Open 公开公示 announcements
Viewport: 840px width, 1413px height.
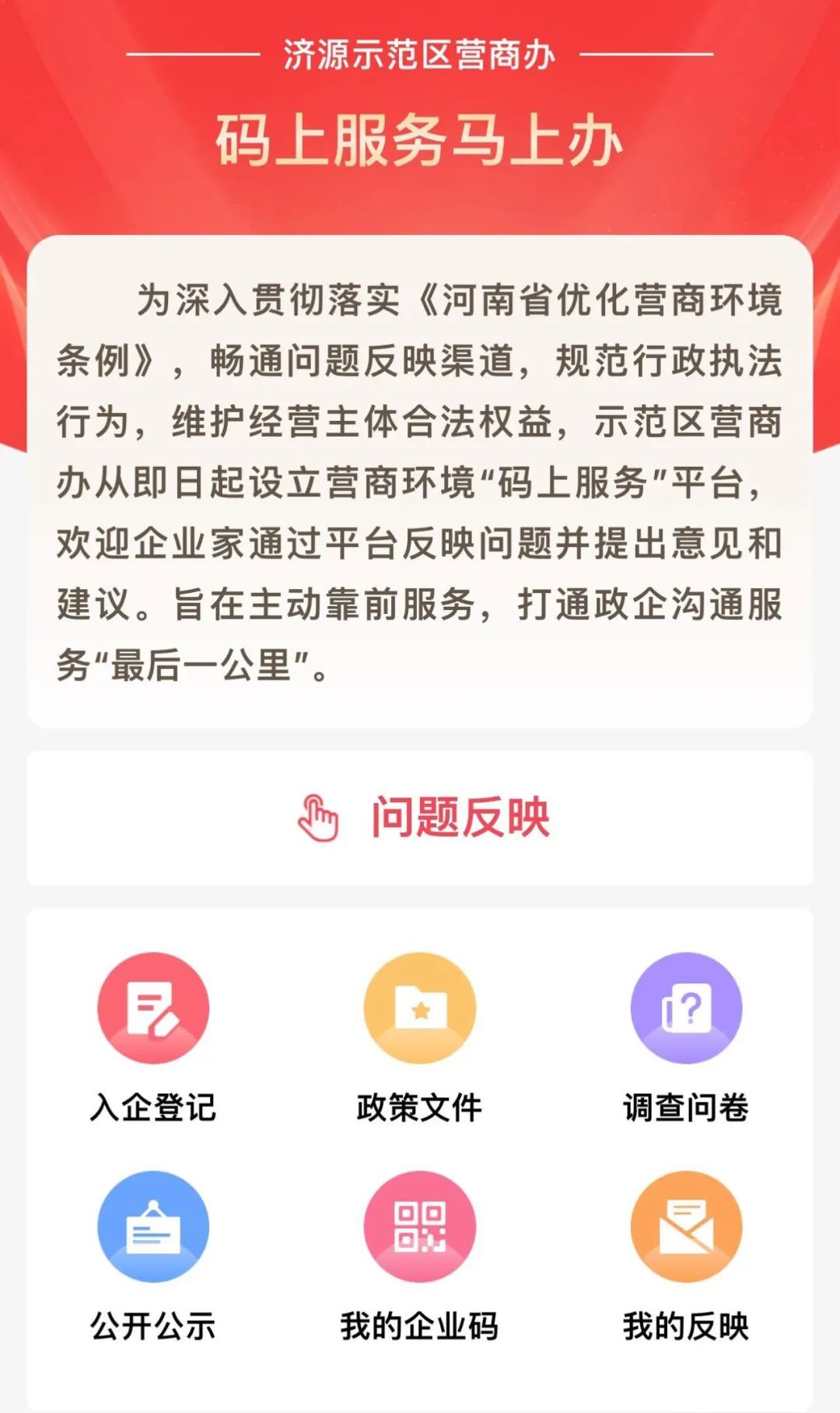pyautogui.click(x=153, y=1227)
